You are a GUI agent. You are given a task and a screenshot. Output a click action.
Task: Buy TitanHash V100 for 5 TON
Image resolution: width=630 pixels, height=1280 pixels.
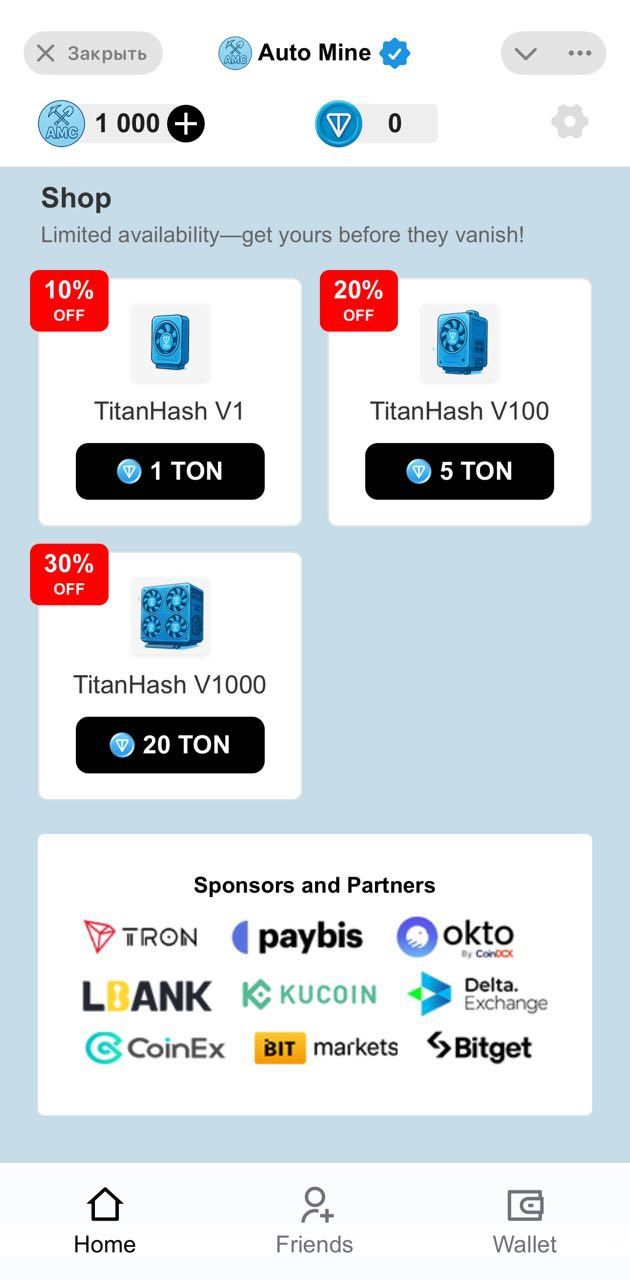459,471
